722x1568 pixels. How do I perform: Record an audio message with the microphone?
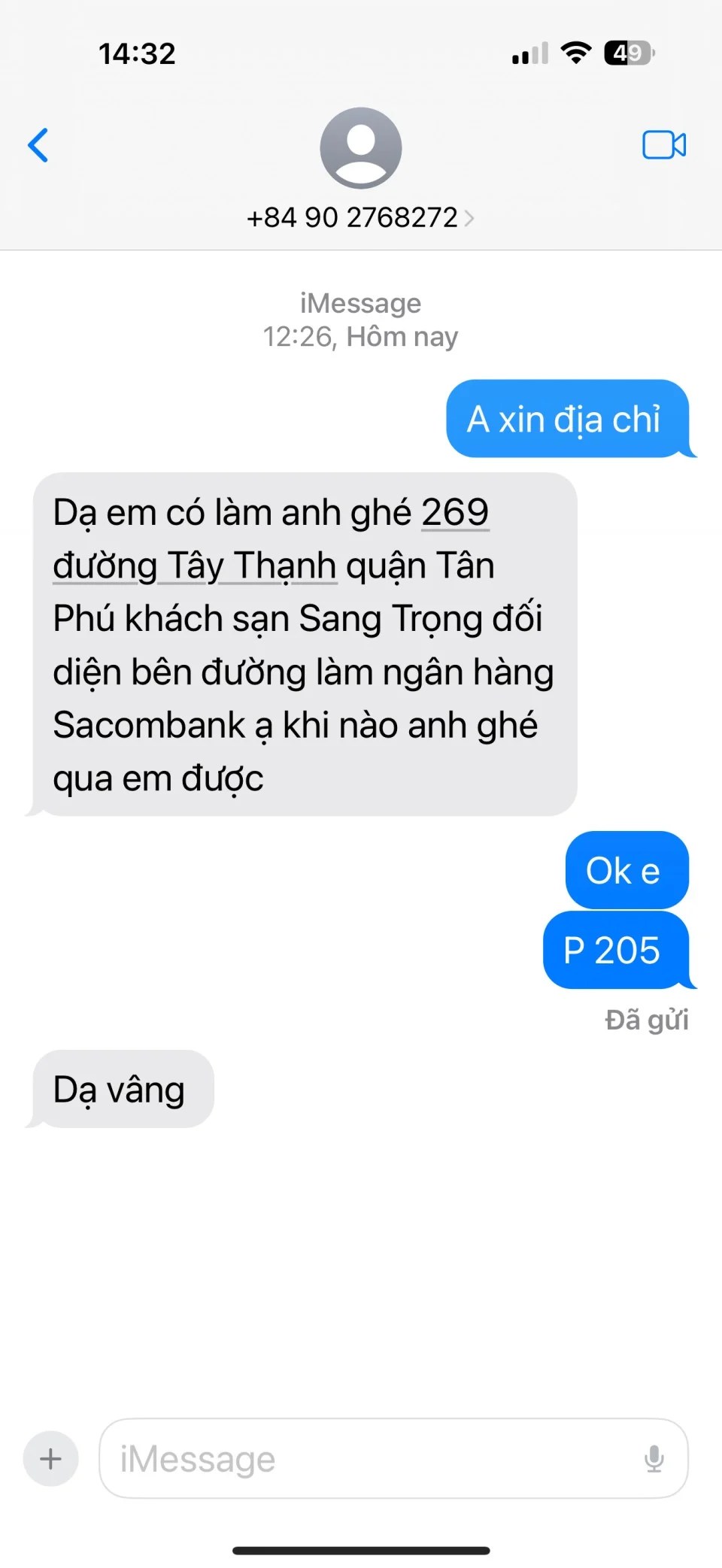(654, 1458)
